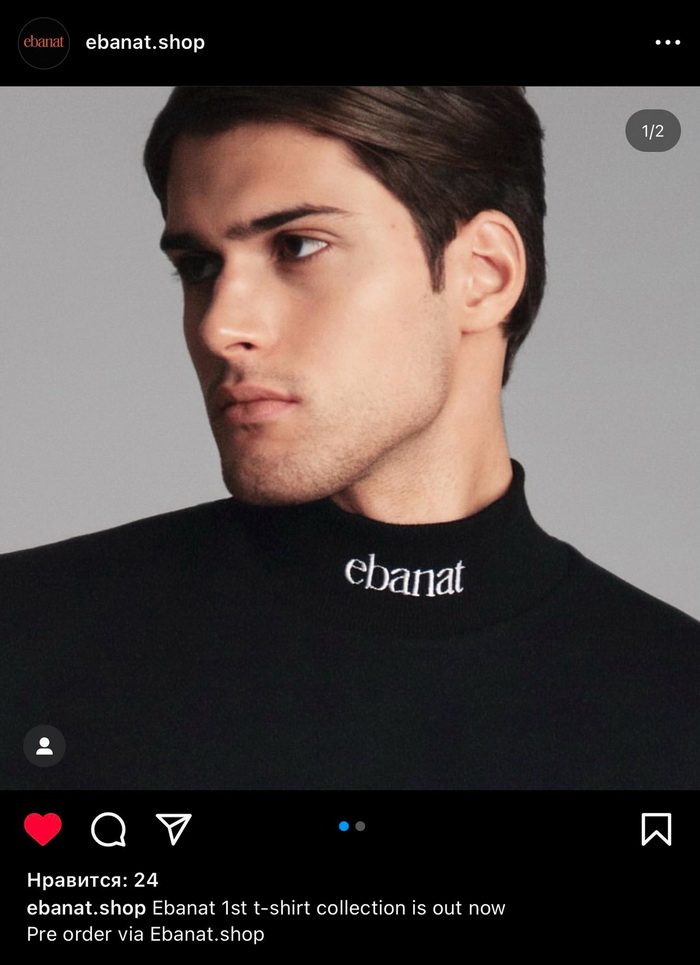Viewport: 700px width, 965px height.
Task: Show tagged people on the photo
Action: click(44, 746)
